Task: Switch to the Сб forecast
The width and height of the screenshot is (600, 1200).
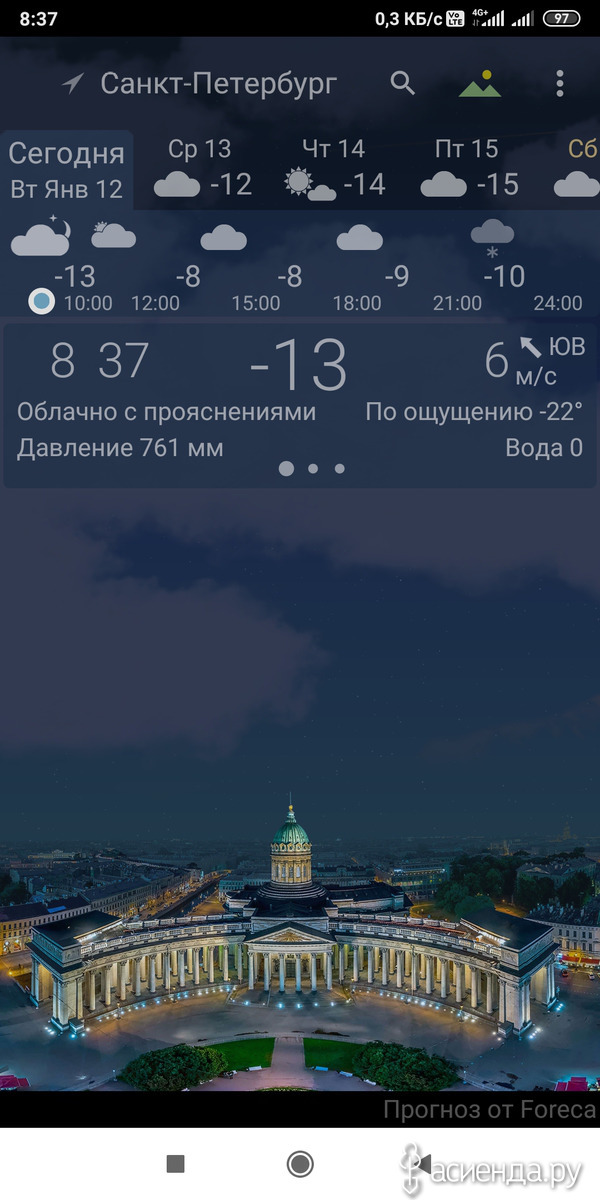Action: pyautogui.click(x=577, y=169)
